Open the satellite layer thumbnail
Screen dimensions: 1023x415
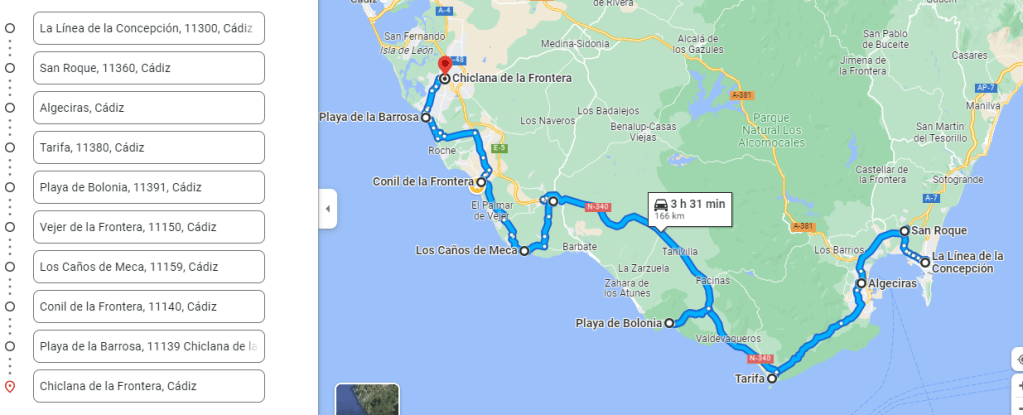pyautogui.click(x=367, y=400)
